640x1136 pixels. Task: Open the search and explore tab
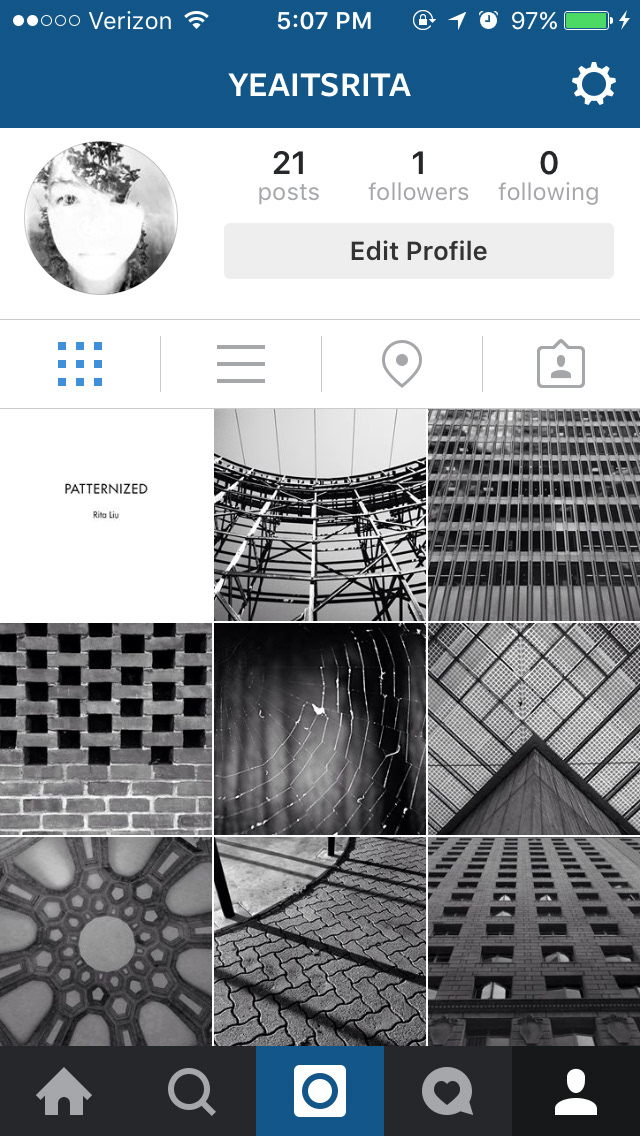coord(192,1091)
